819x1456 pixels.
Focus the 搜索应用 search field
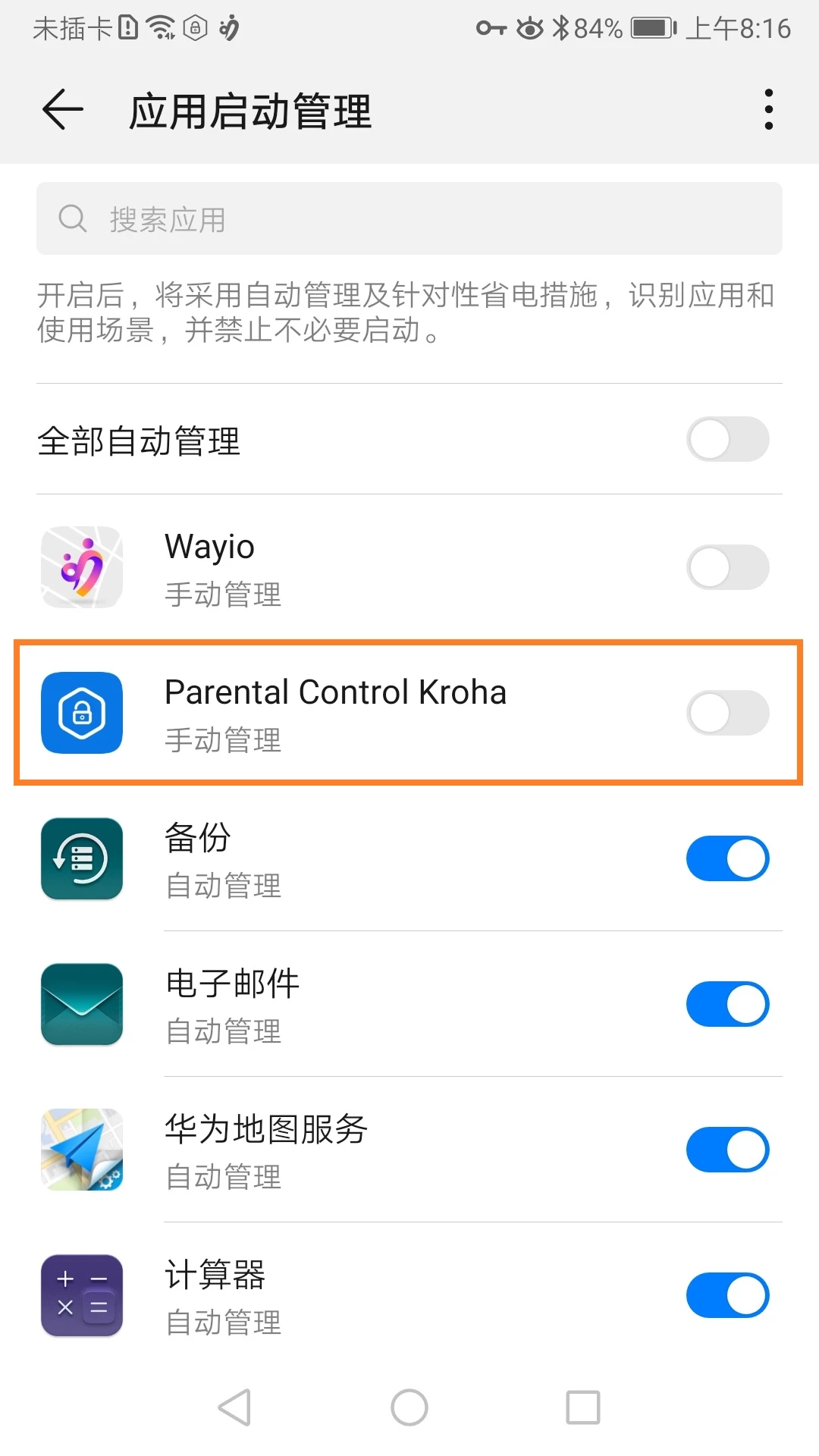click(409, 218)
